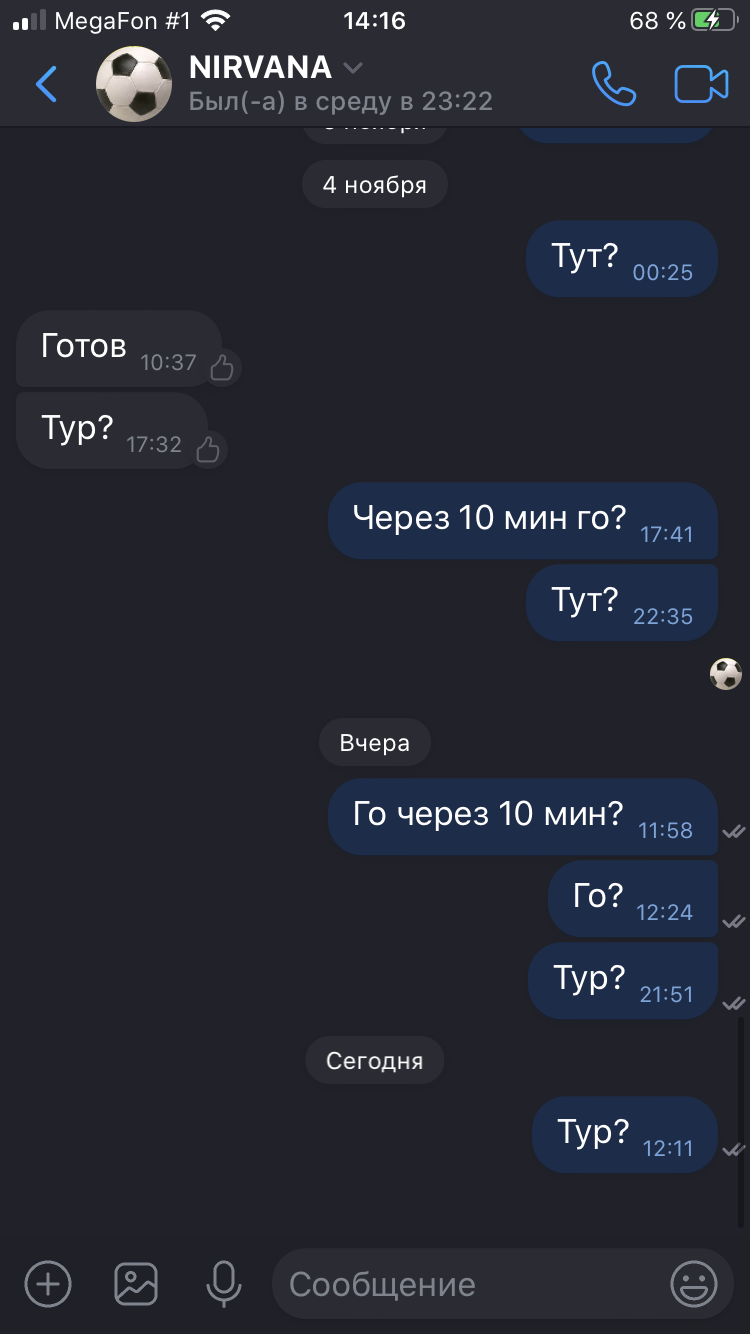Focus the Сообщение text field
This screenshot has height=1334, width=750.
(x=470, y=1284)
